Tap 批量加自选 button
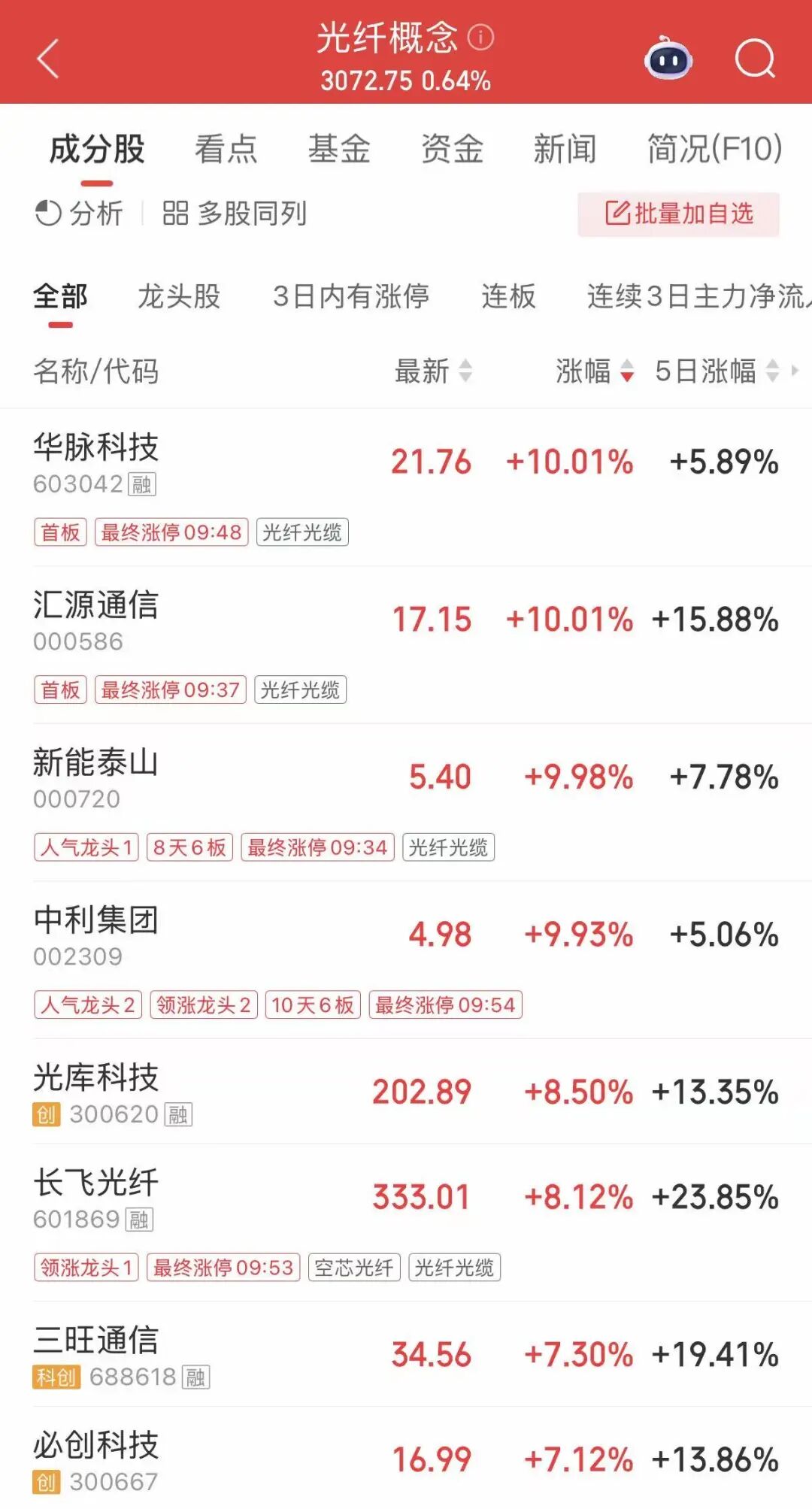The height and width of the screenshot is (1509, 812). click(x=678, y=214)
